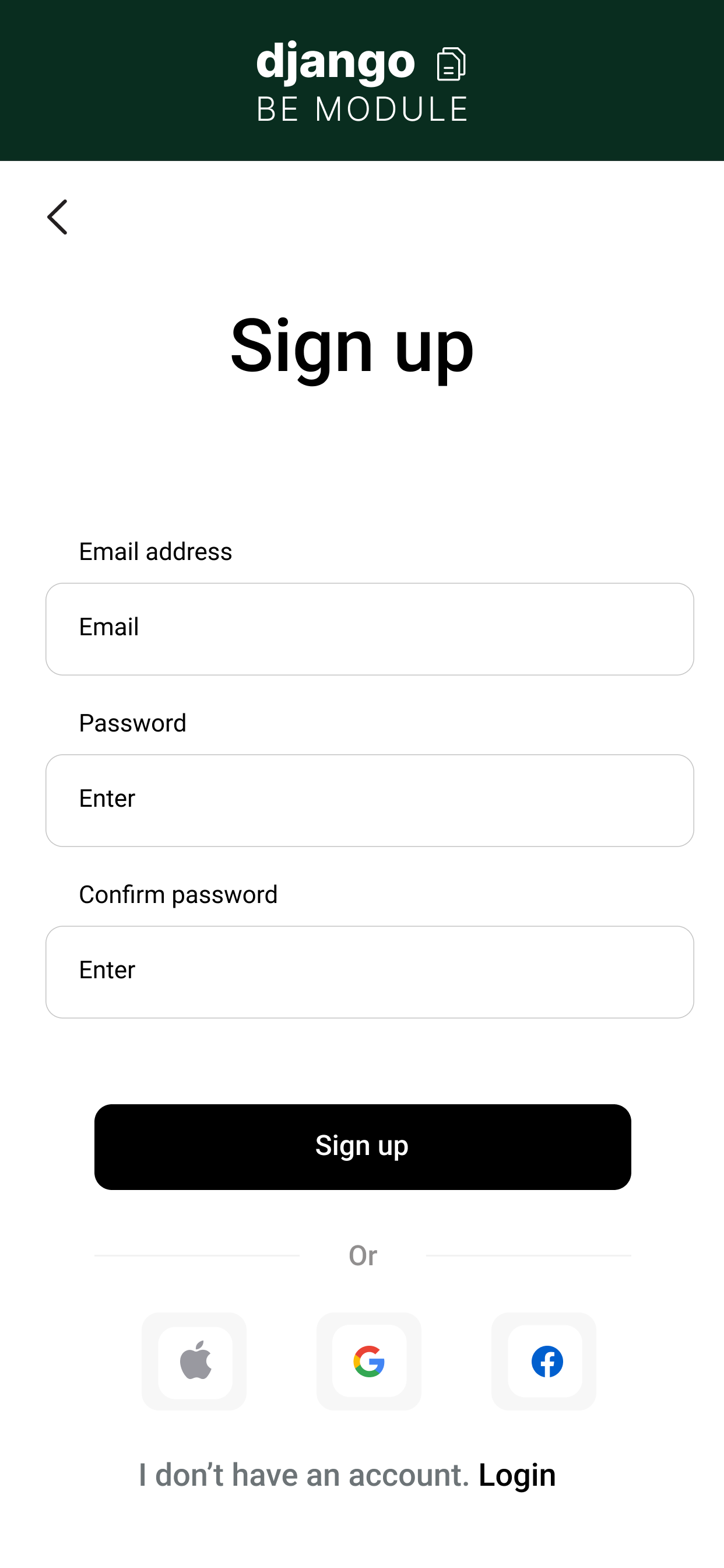
Task: Tap the Email address input field
Action: click(x=370, y=629)
